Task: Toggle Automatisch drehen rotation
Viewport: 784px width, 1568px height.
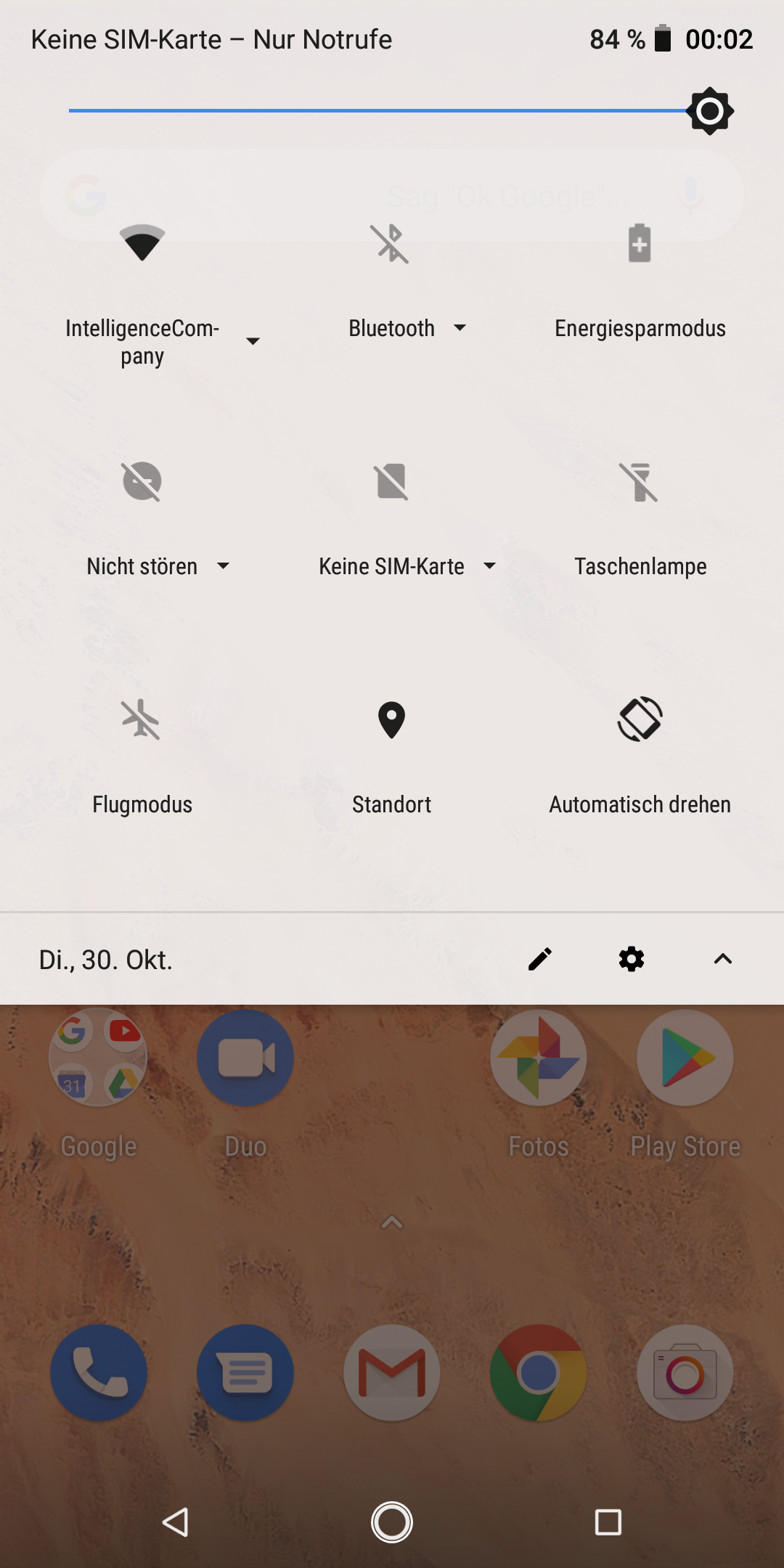Action: [640, 719]
